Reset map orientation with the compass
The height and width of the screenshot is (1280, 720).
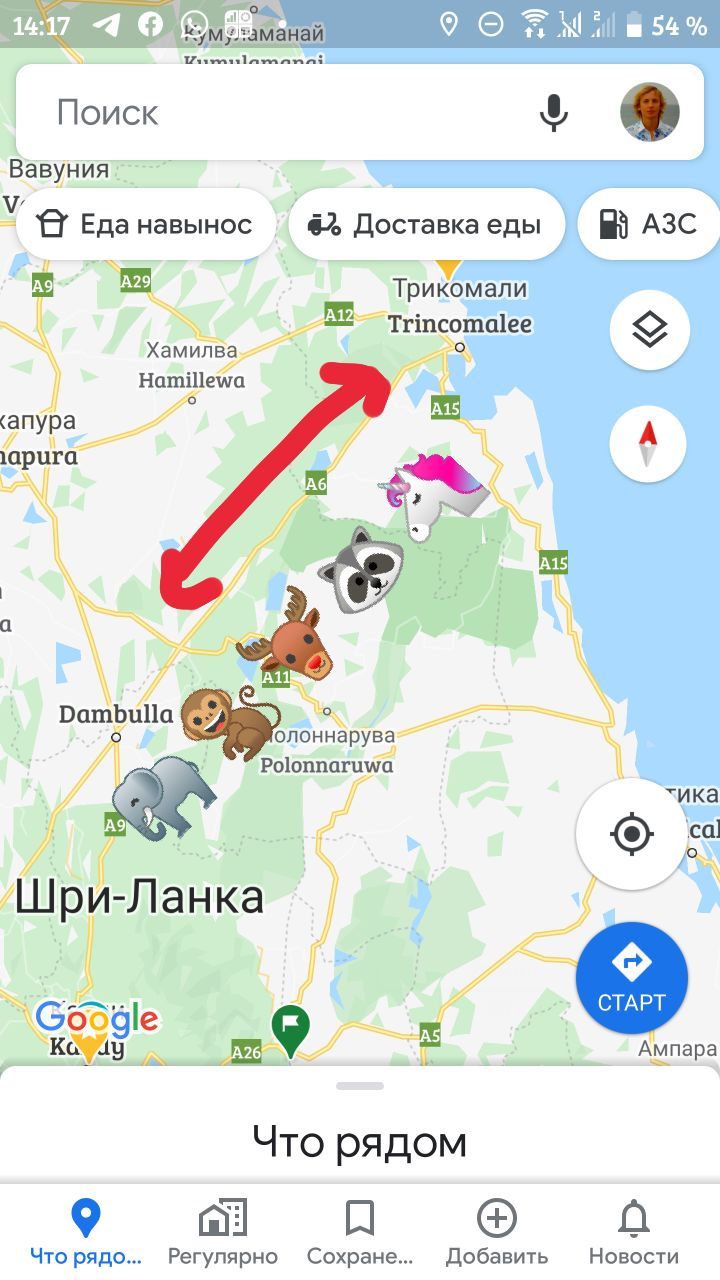[x=648, y=443]
